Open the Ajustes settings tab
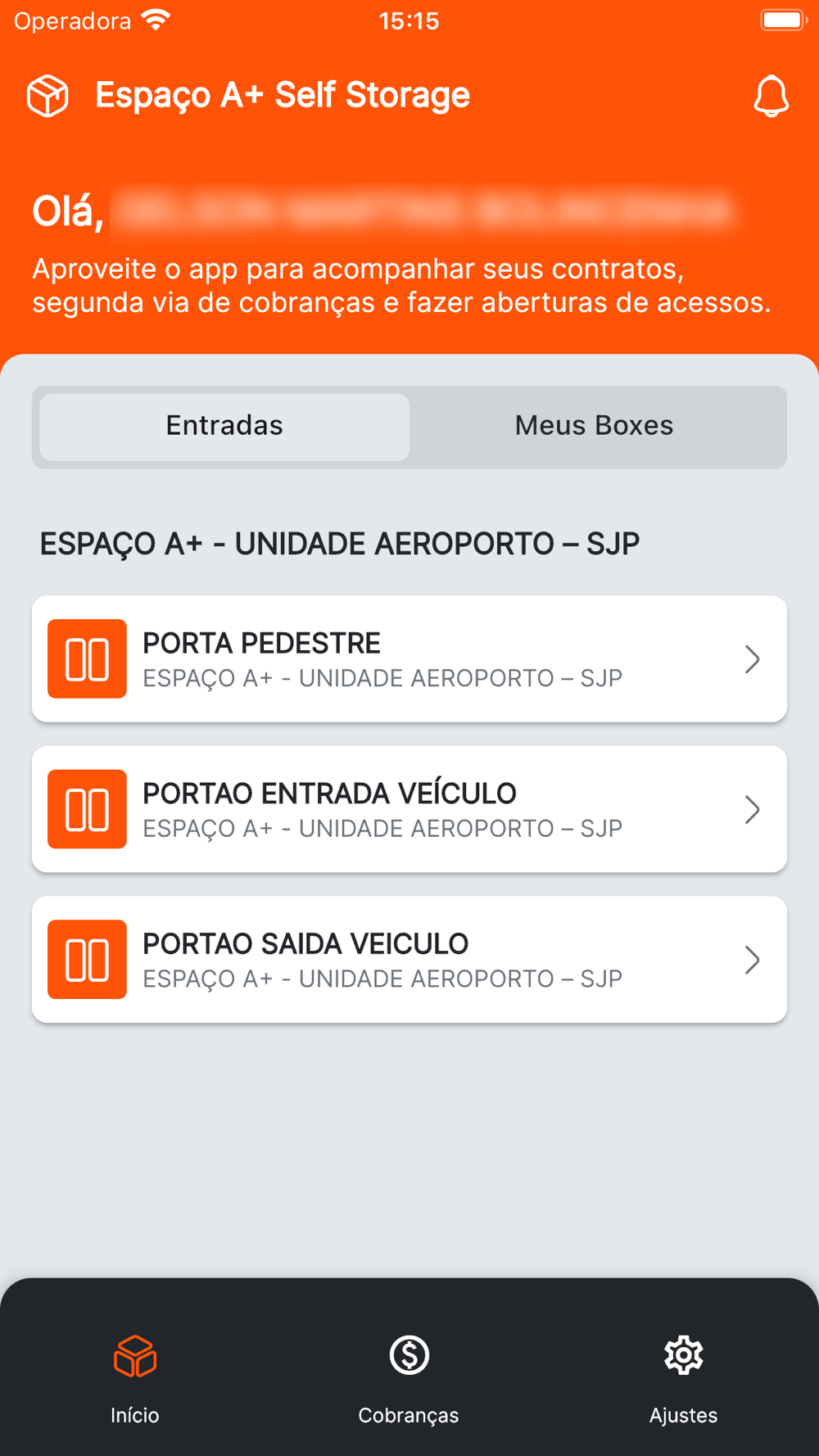819x1456 pixels. click(x=683, y=1376)
